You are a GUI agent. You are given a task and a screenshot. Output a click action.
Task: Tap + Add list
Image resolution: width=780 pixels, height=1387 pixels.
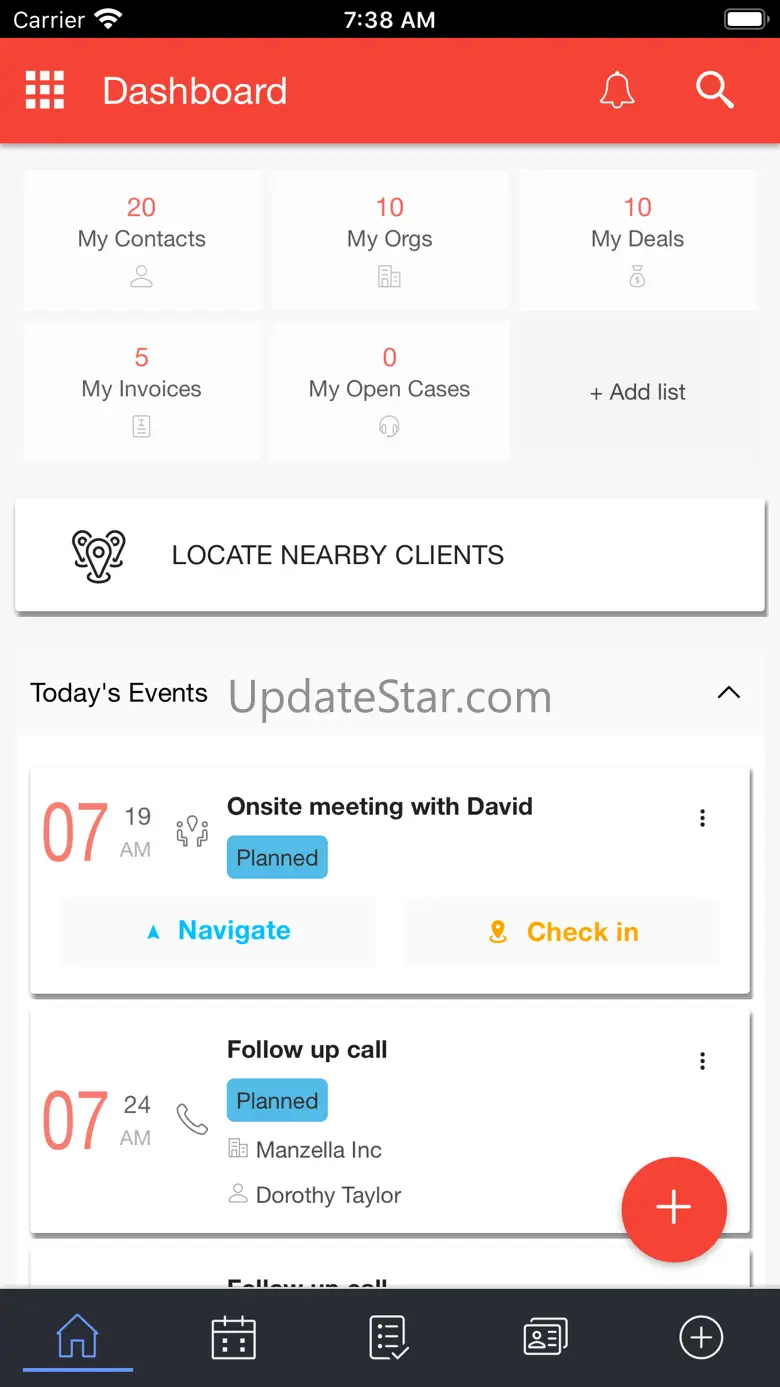[638, 392]
